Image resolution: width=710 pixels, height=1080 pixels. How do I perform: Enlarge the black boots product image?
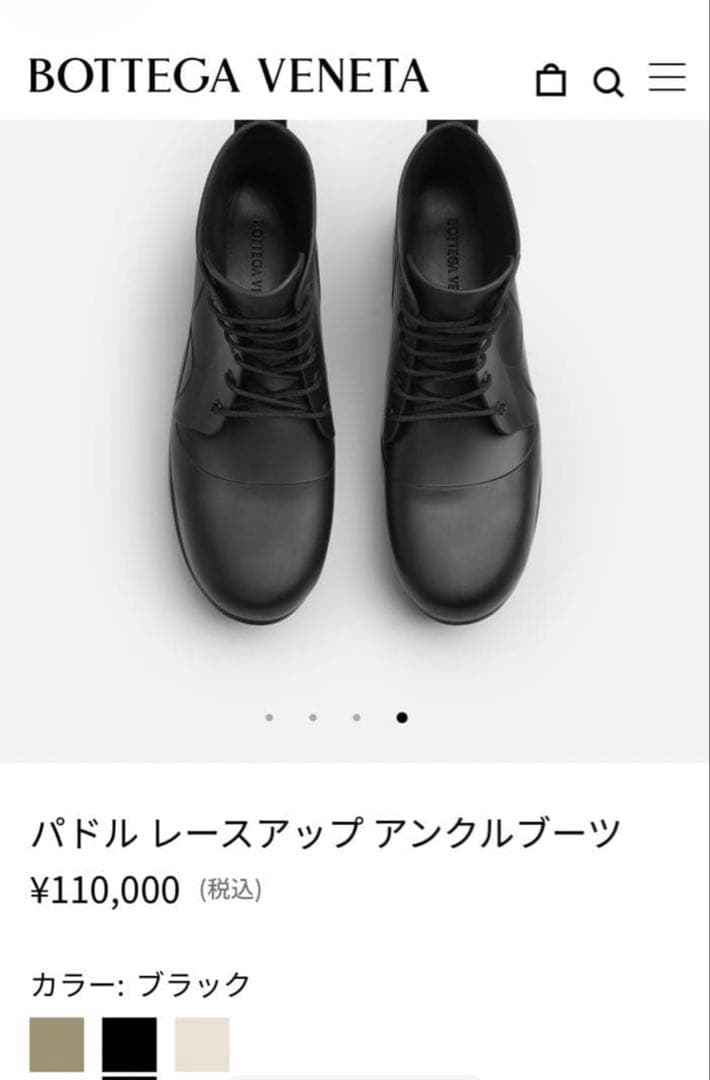coord(355,413)
